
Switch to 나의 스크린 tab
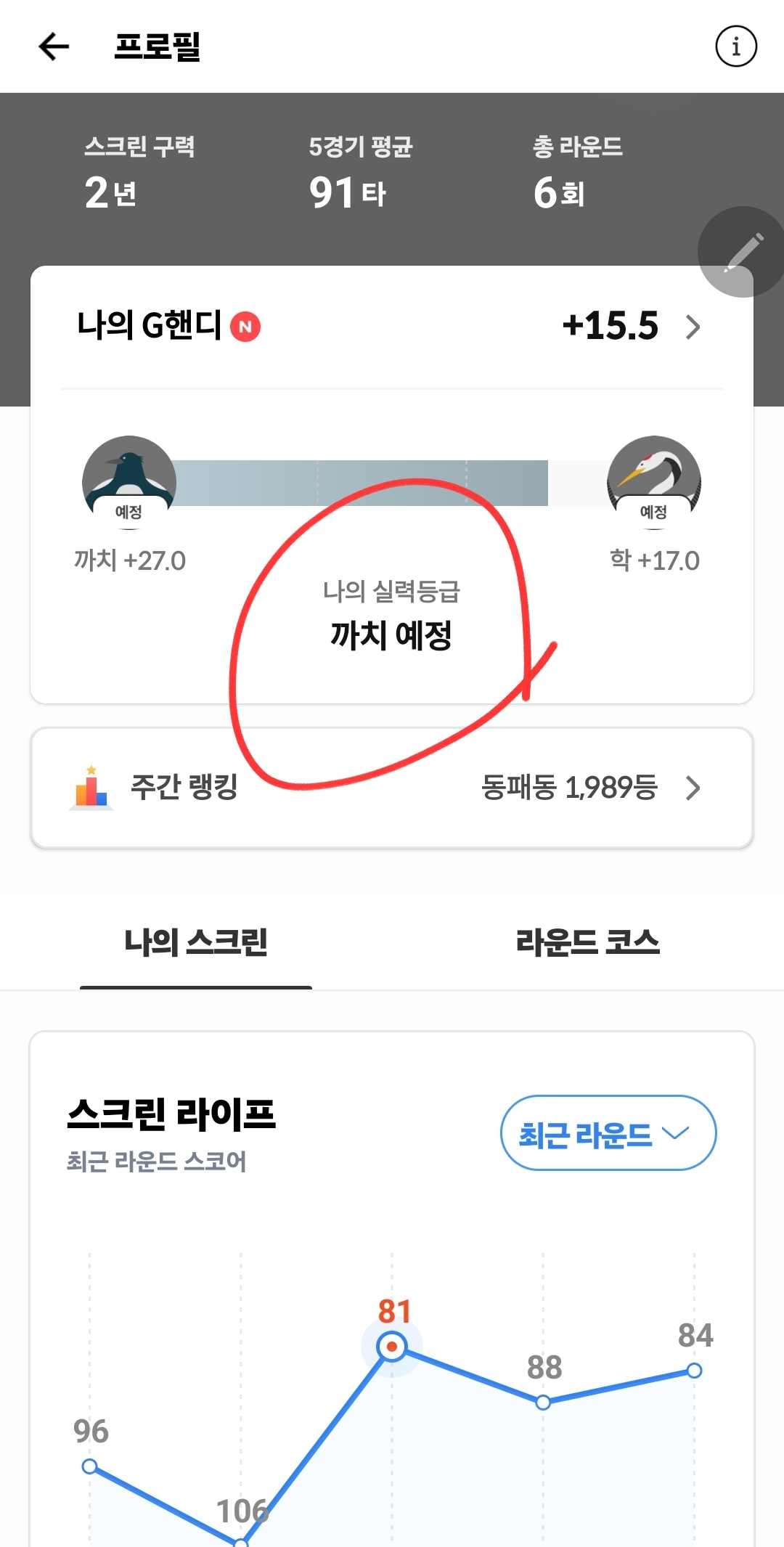[196, 942]
